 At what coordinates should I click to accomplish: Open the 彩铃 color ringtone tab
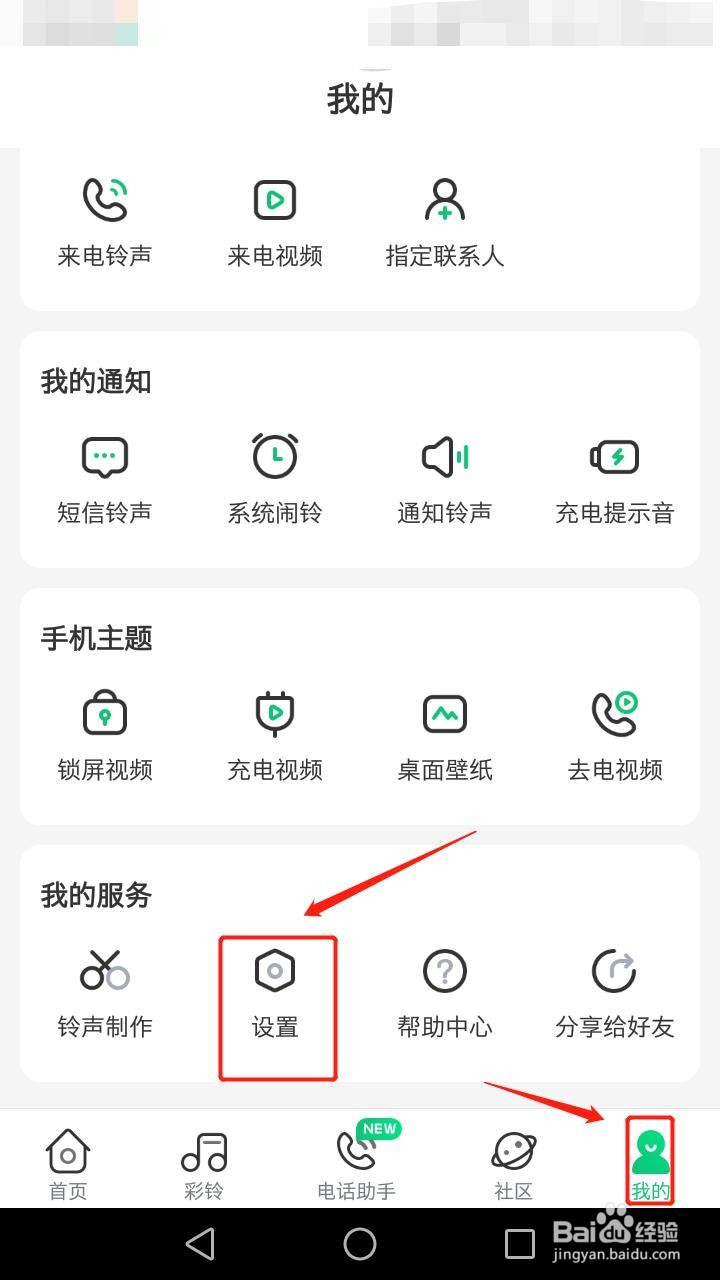pyautogui.click(x=203, y=1160)
